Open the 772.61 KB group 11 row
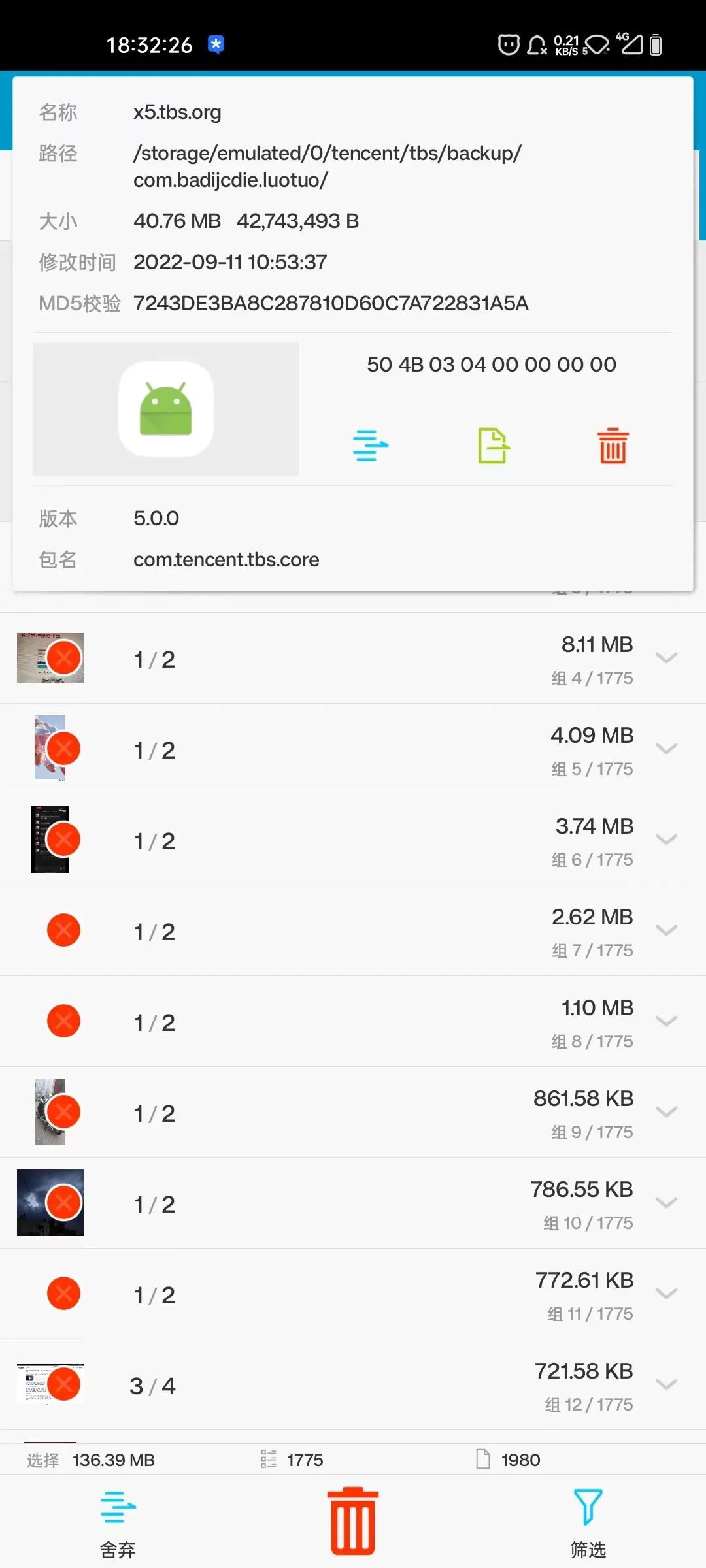Viewport: 706px width, 1568px height. coord(353,1294)
